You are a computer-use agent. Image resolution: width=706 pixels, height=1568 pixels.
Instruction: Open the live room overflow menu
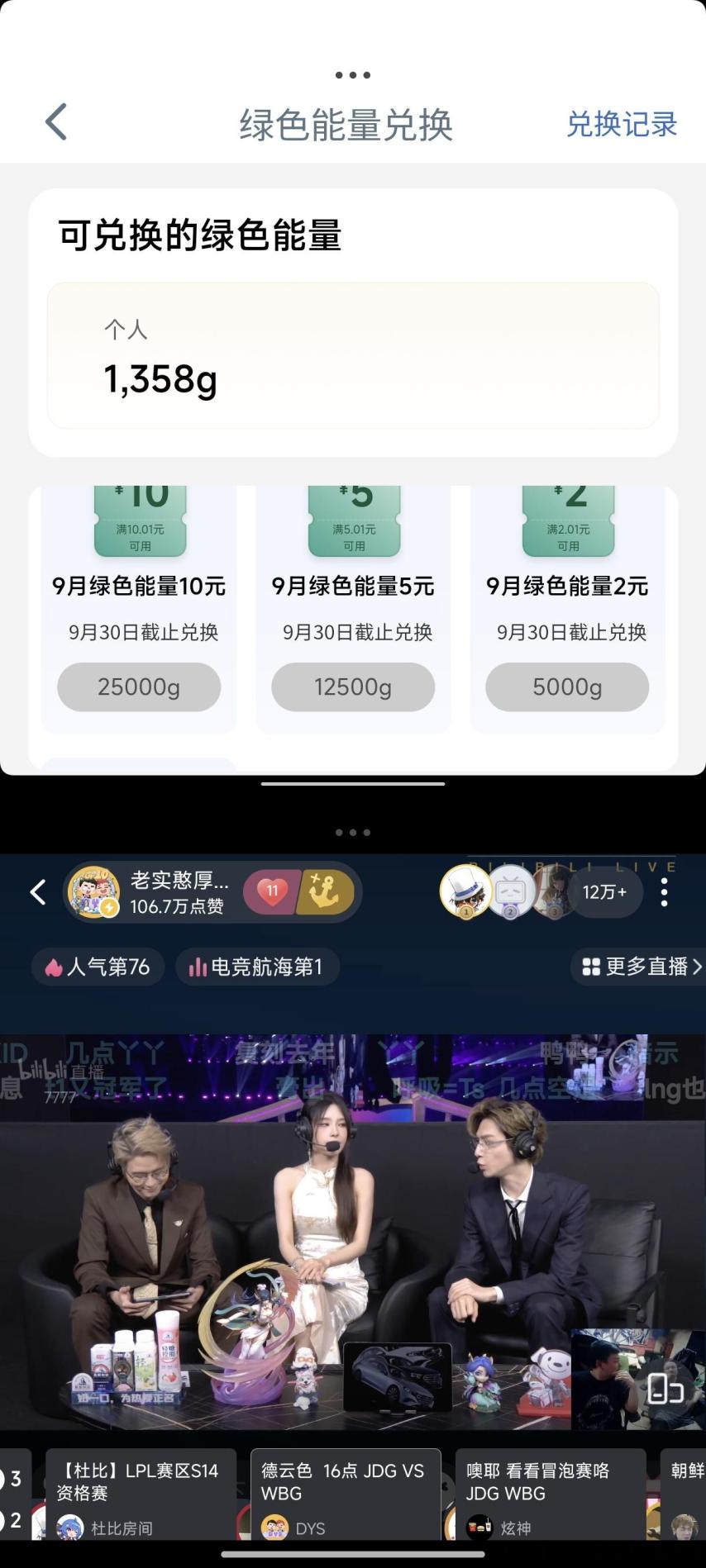coord(665,892)
